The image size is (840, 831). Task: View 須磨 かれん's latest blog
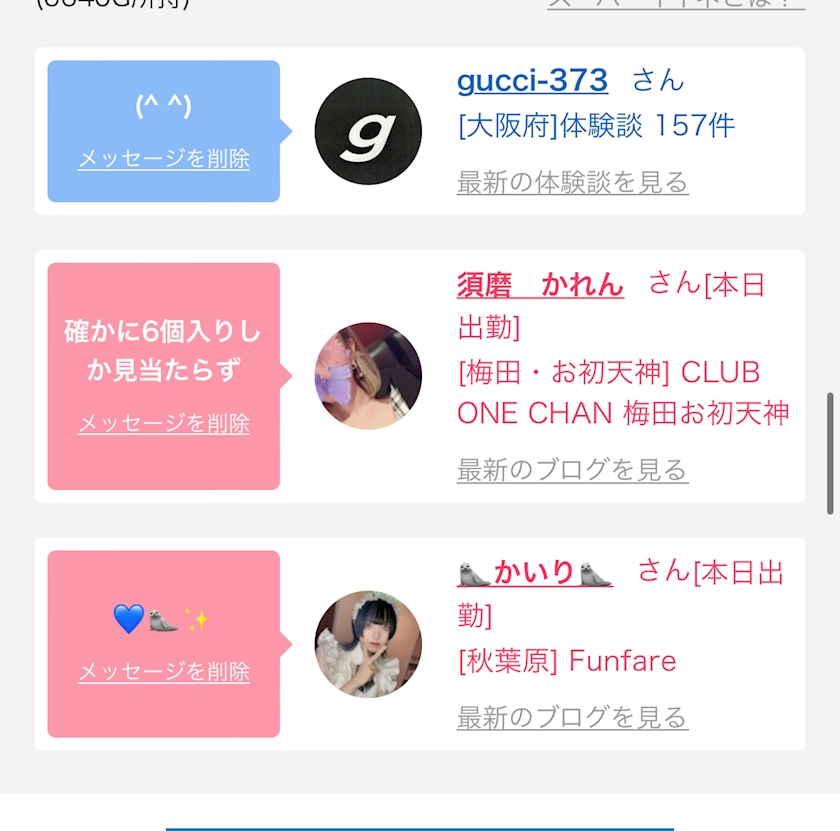pos(572,470)
